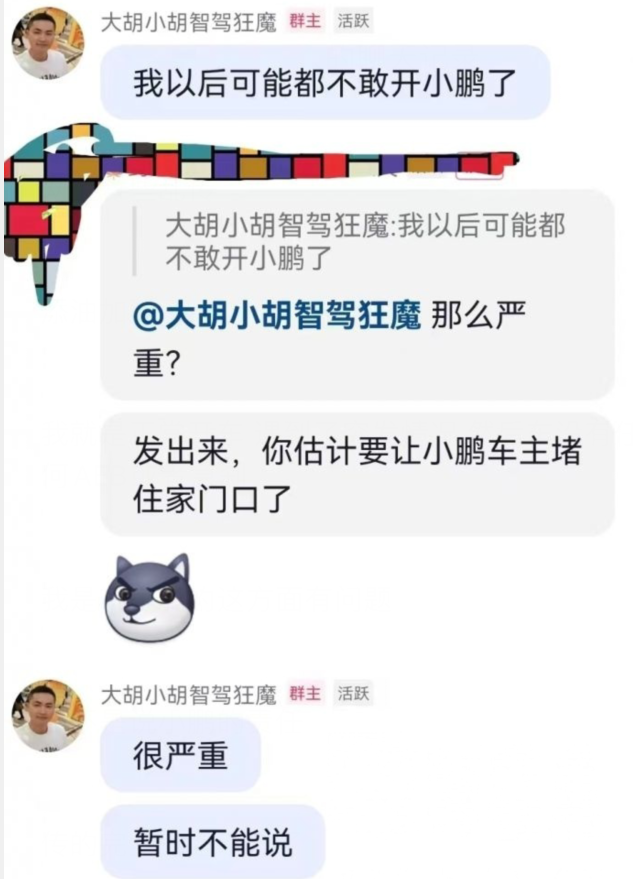Open the avatar above the 很严重 message
Screen dimensions: 633x879
47,716
